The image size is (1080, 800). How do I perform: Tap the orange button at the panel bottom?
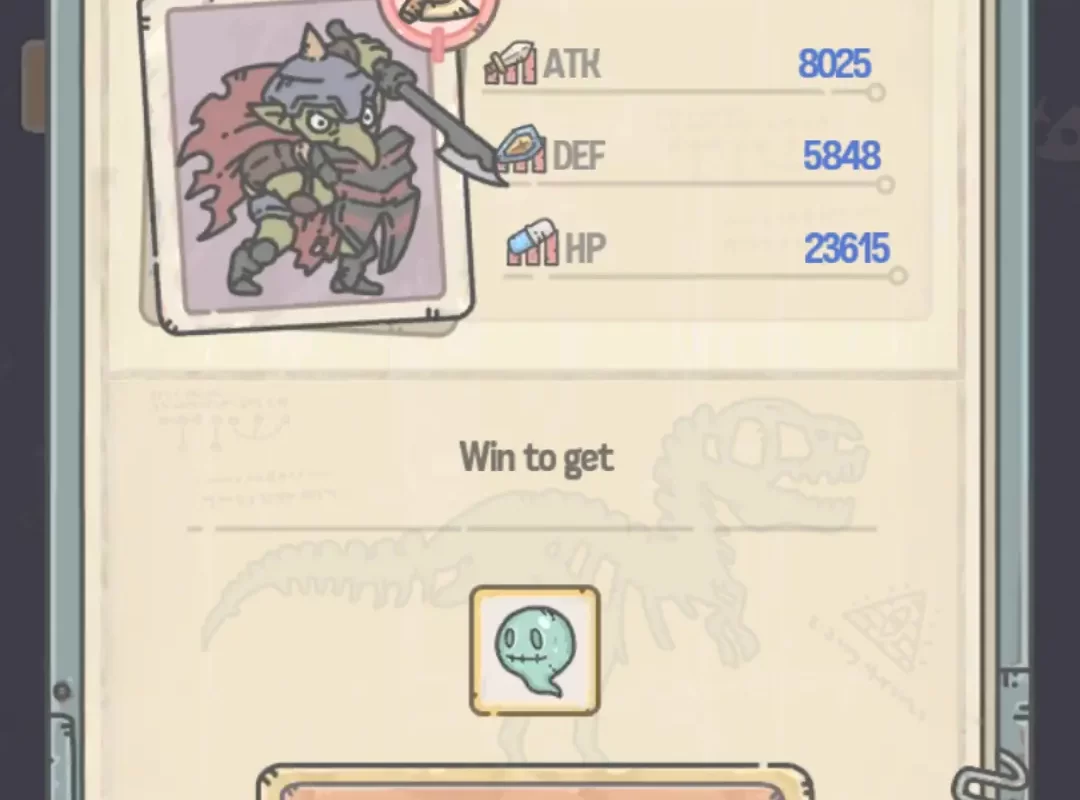[535, 789]
